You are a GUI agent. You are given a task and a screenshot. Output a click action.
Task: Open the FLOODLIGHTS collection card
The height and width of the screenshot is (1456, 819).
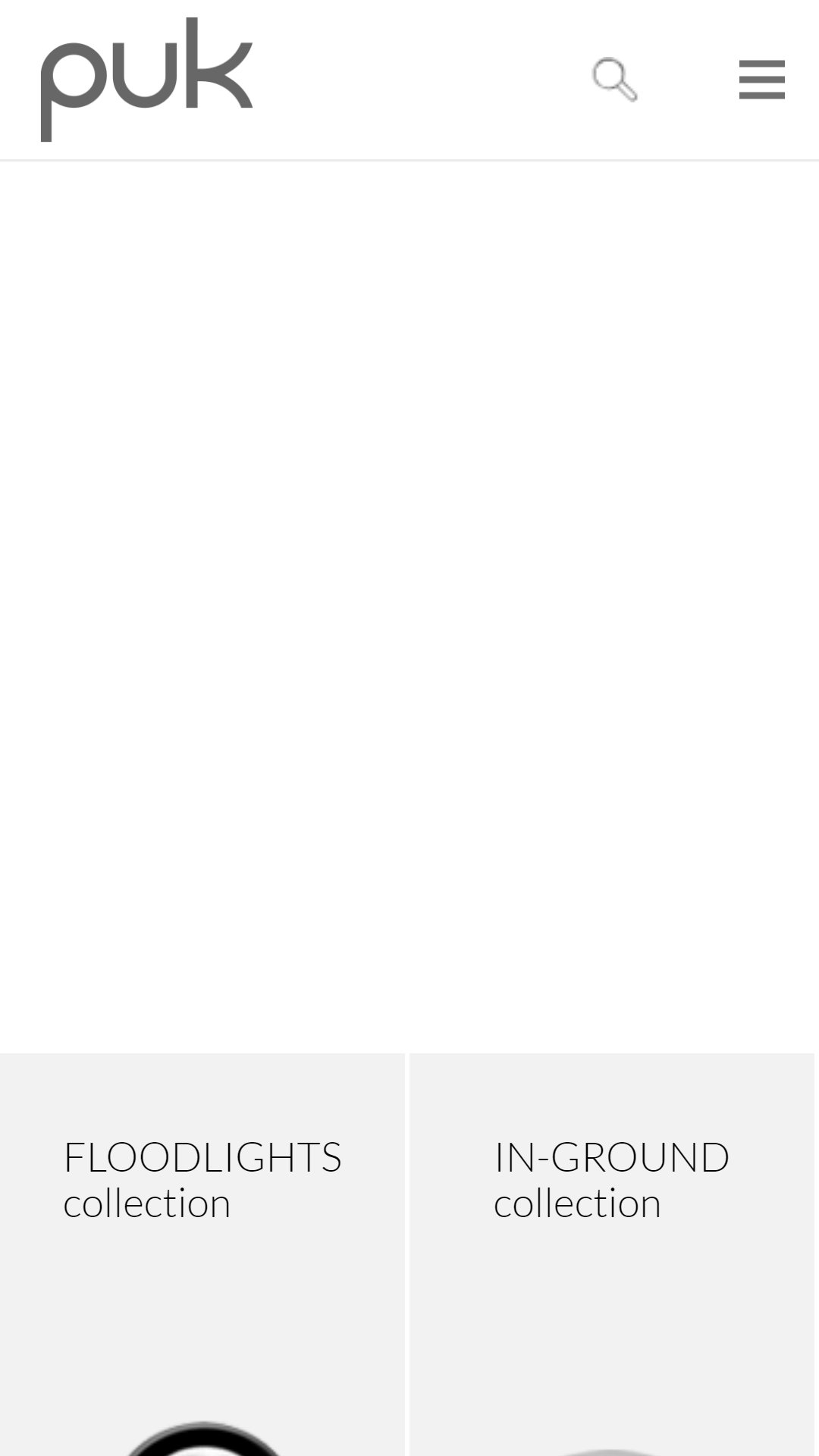tap(202, 1254)
